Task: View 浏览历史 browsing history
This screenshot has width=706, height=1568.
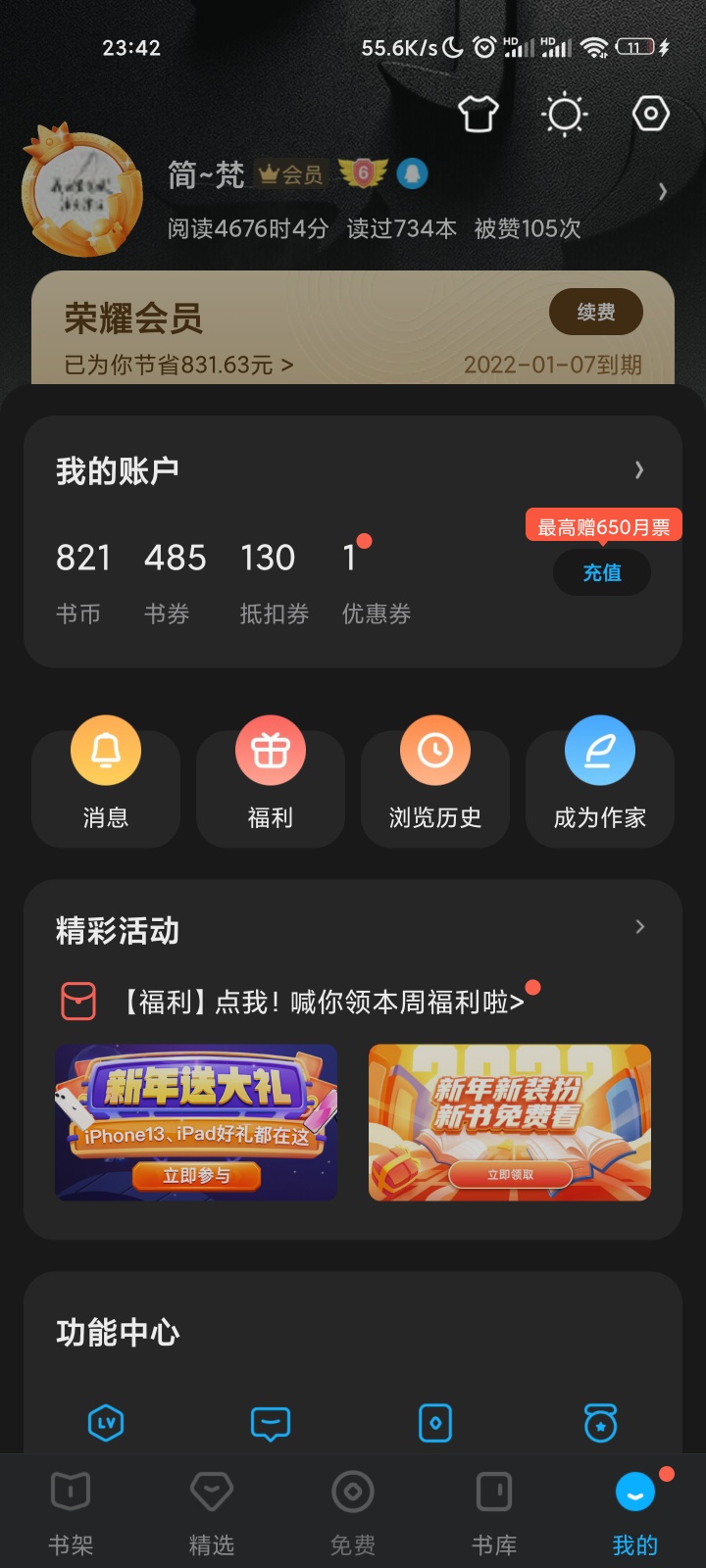Action: (x=435, y=779)
